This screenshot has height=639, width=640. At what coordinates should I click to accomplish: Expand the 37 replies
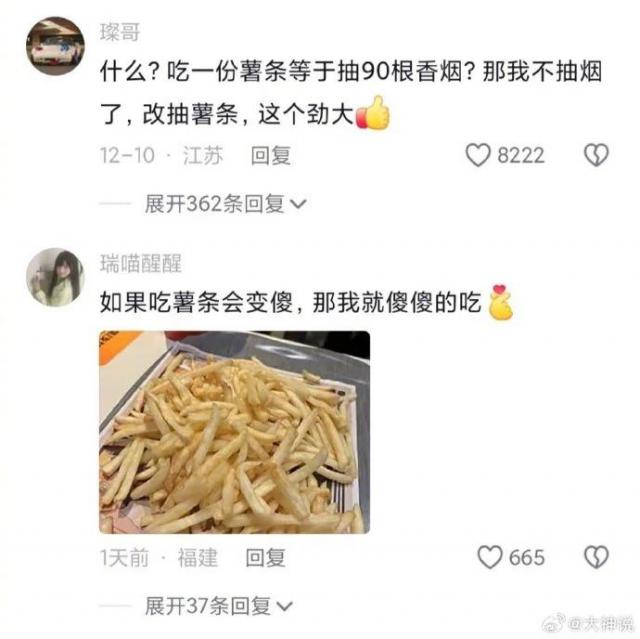coord(220,606)
